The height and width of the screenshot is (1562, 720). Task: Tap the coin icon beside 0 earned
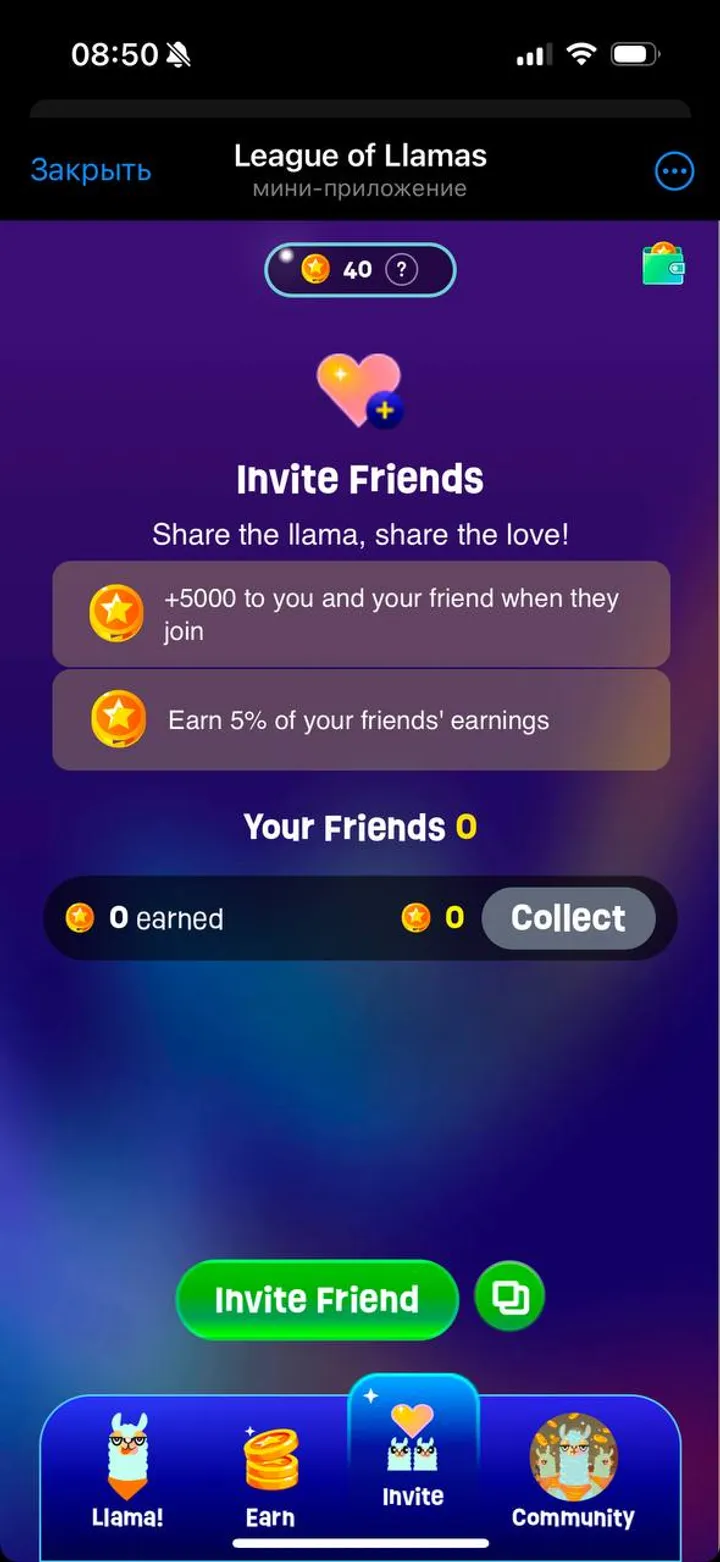coord(79,917)
